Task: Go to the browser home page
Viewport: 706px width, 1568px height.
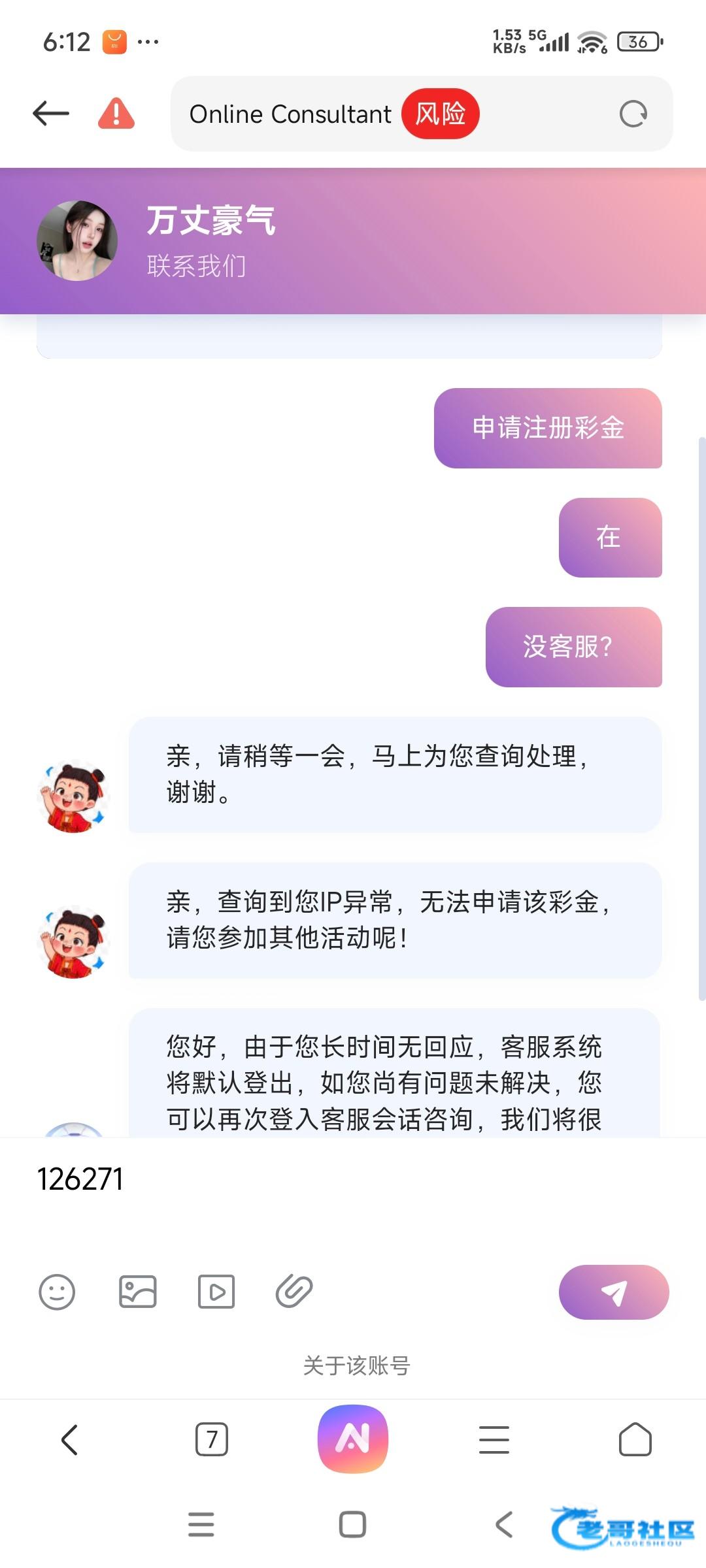Action: coord(635,1439)
